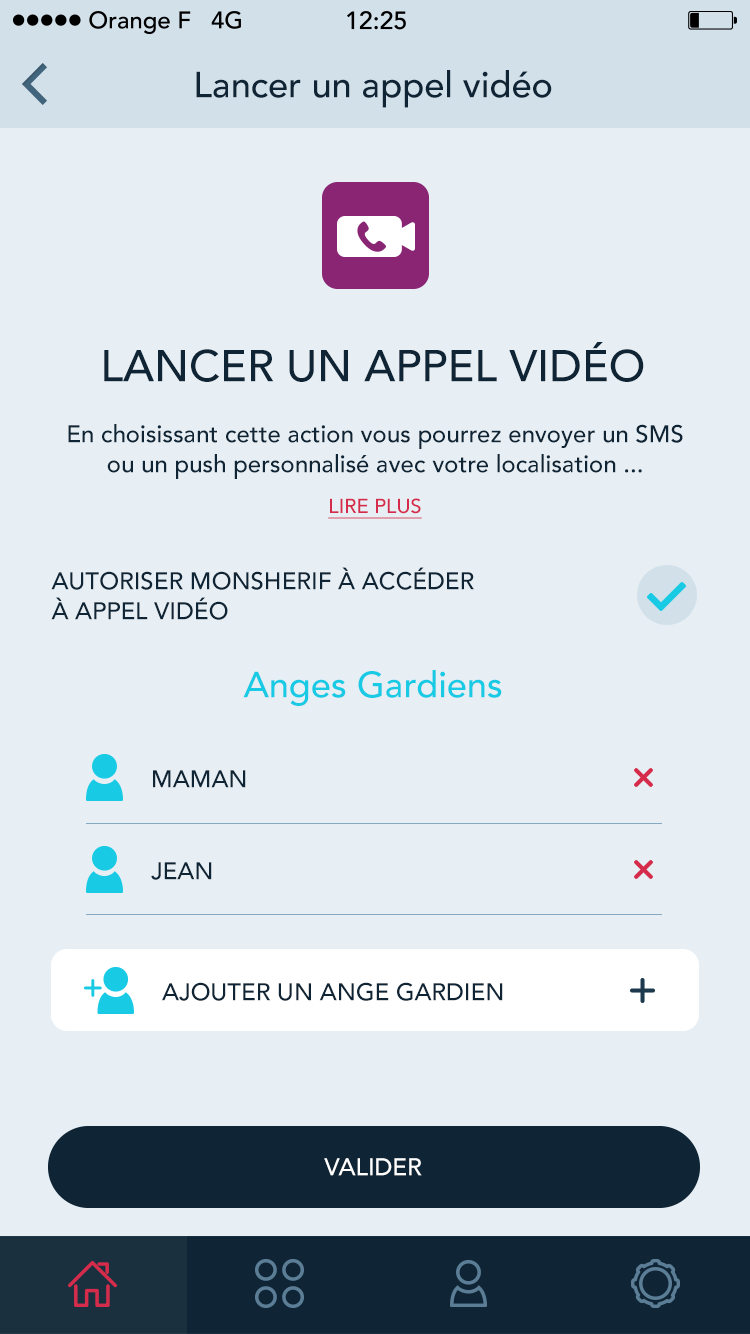Remove JEAN from Anges Gardiens
This screenshot has width=750, height=1334.
(x=643, y=870)
